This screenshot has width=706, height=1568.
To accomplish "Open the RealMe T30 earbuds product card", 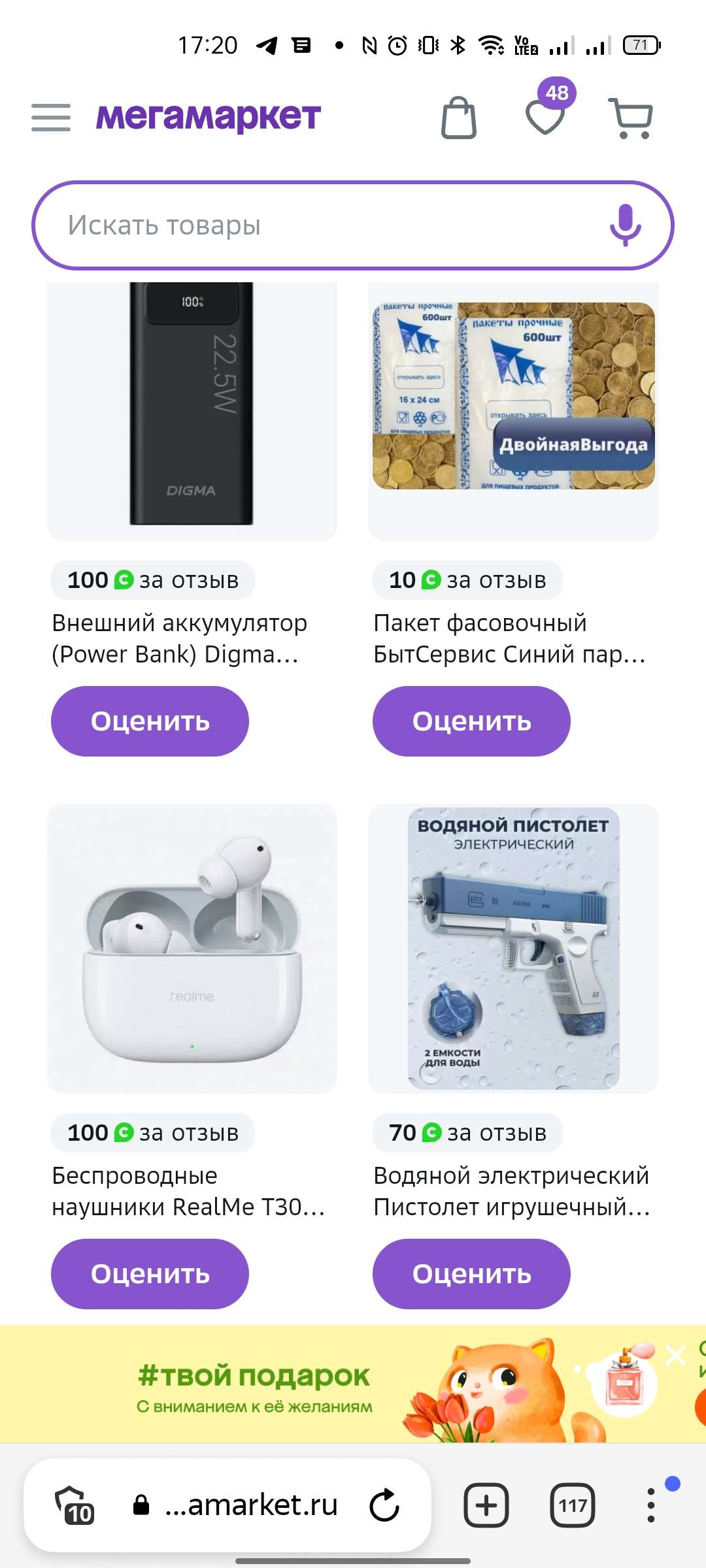I will click(x=192, y=949).
